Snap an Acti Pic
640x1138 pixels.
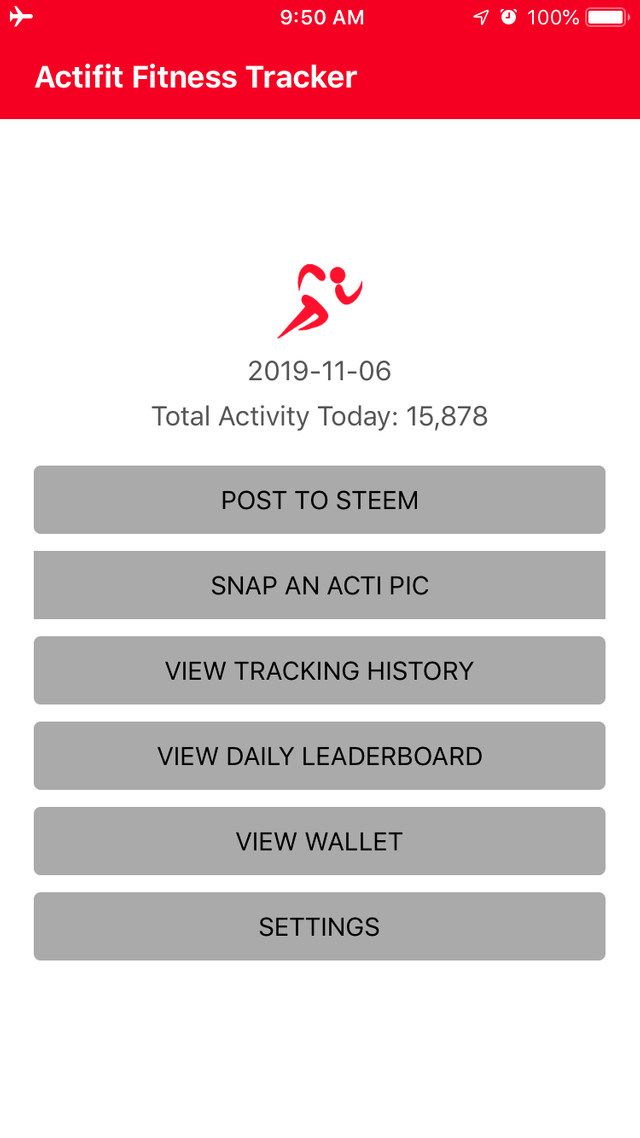[x=319, y=585]
